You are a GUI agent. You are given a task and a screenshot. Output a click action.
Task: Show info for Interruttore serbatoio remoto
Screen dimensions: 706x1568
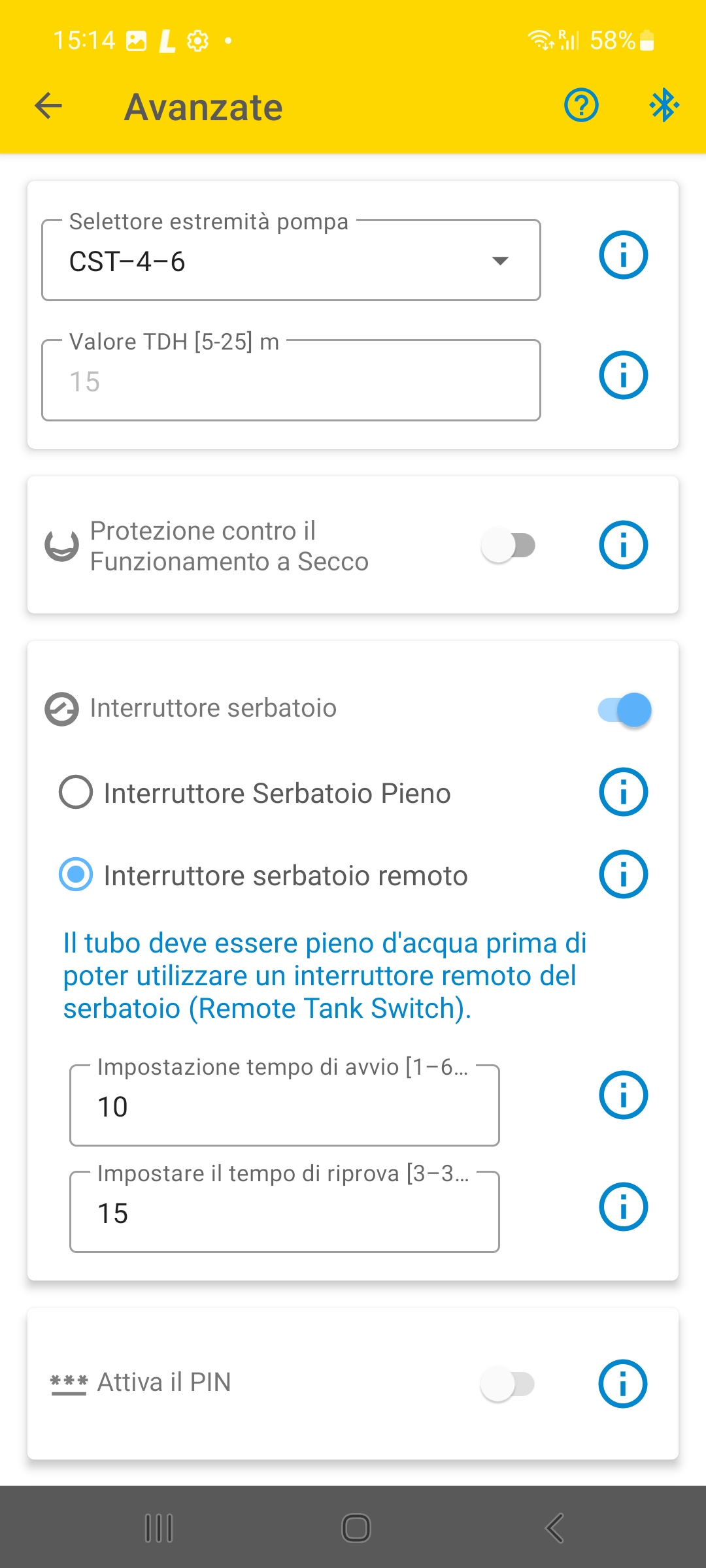[x=623, y=874]
